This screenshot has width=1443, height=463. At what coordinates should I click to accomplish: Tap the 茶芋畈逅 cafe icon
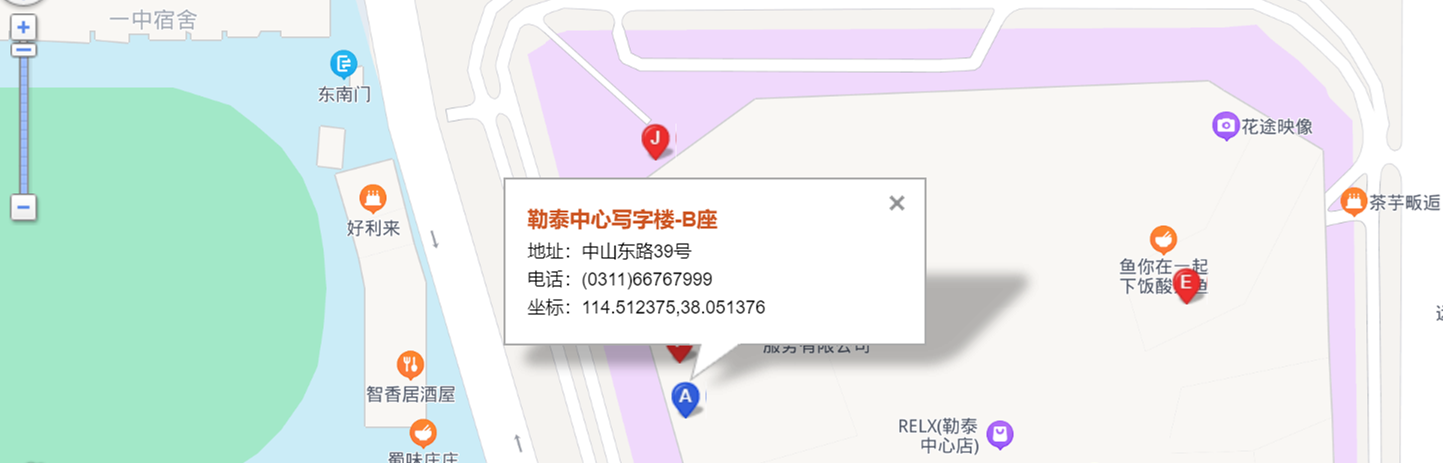(1354, 201)
